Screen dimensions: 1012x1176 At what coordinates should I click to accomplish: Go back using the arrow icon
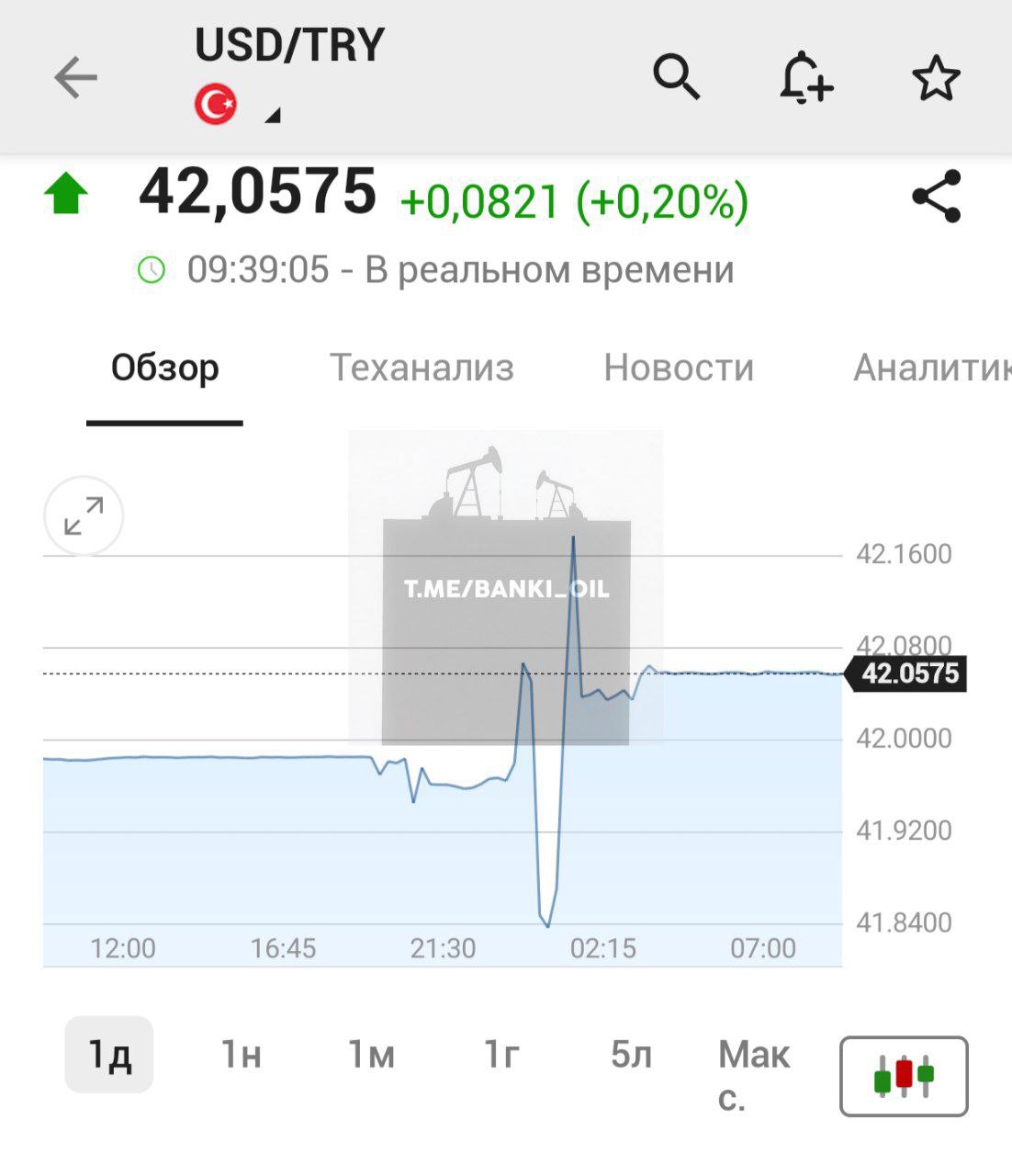(x=75, y=77)
